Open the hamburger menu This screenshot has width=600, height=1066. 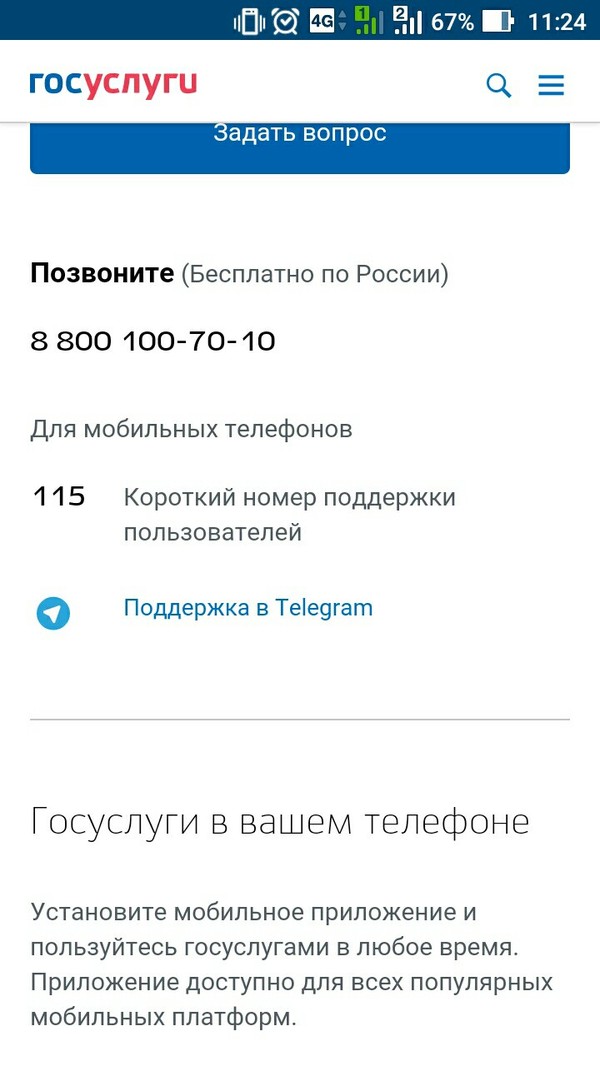[551, 85]
